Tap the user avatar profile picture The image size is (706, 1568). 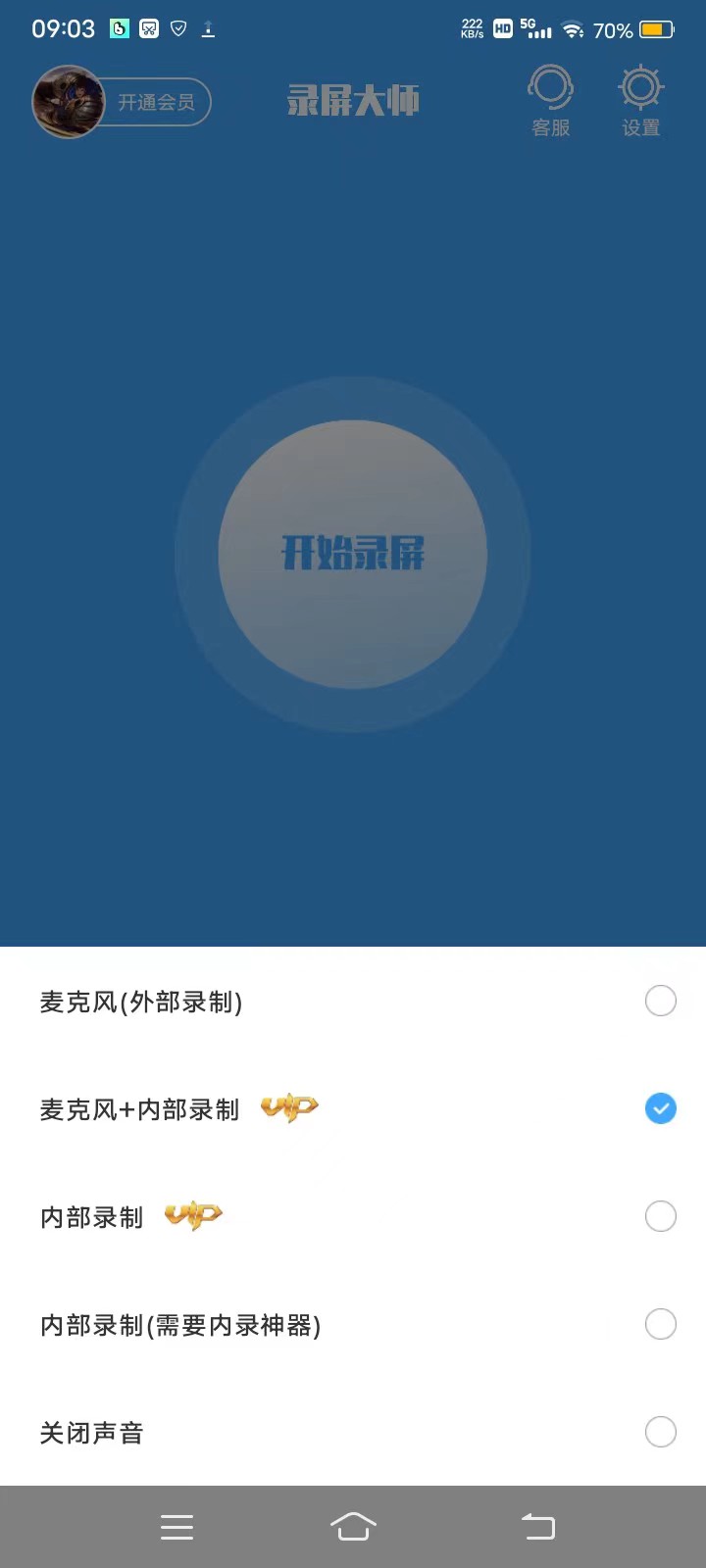(x=68, y=102)
